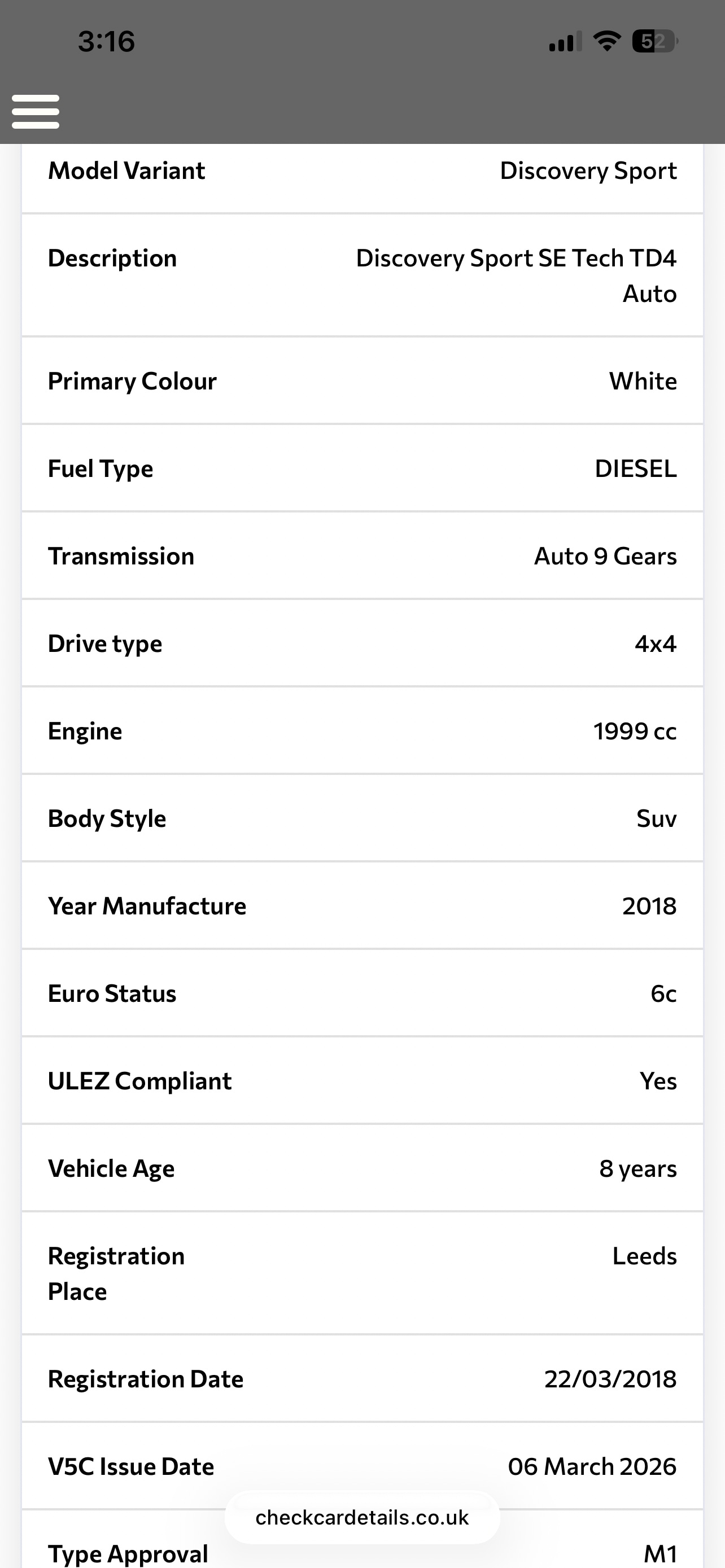
Task: Tap the Year Manufacture 2018 entry
Action: tap(648, 906)
